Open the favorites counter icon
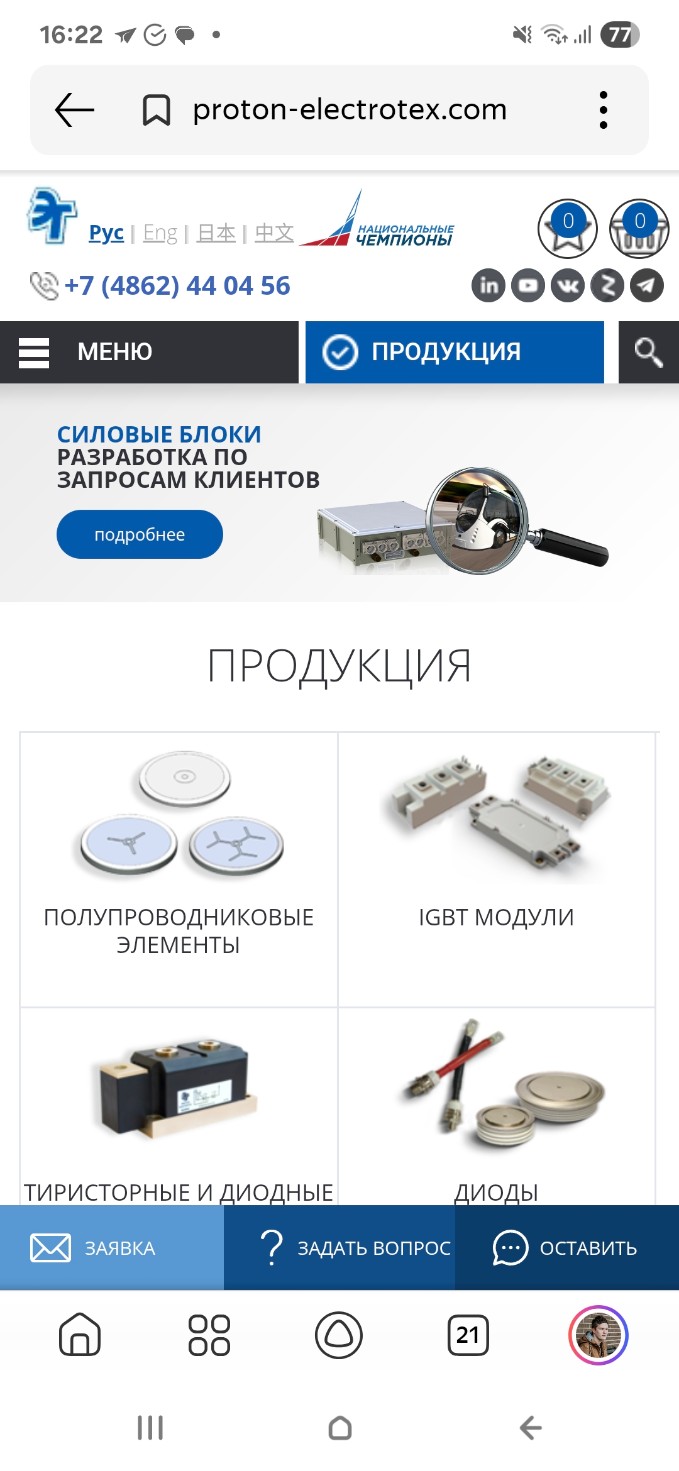 coord(567,229)
